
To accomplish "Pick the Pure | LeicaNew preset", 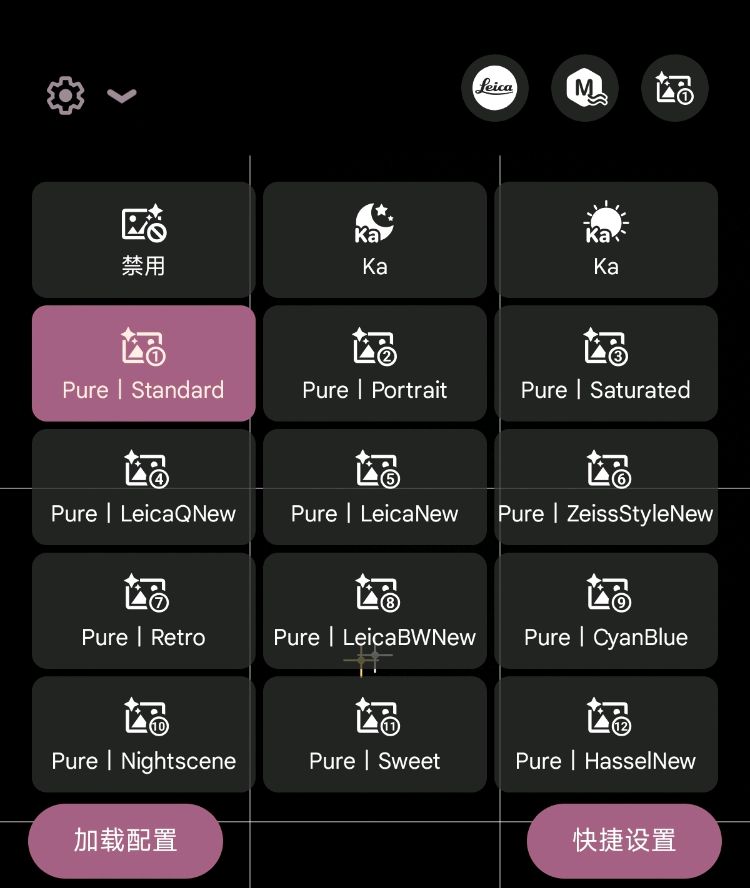I will tap(374, 488).
